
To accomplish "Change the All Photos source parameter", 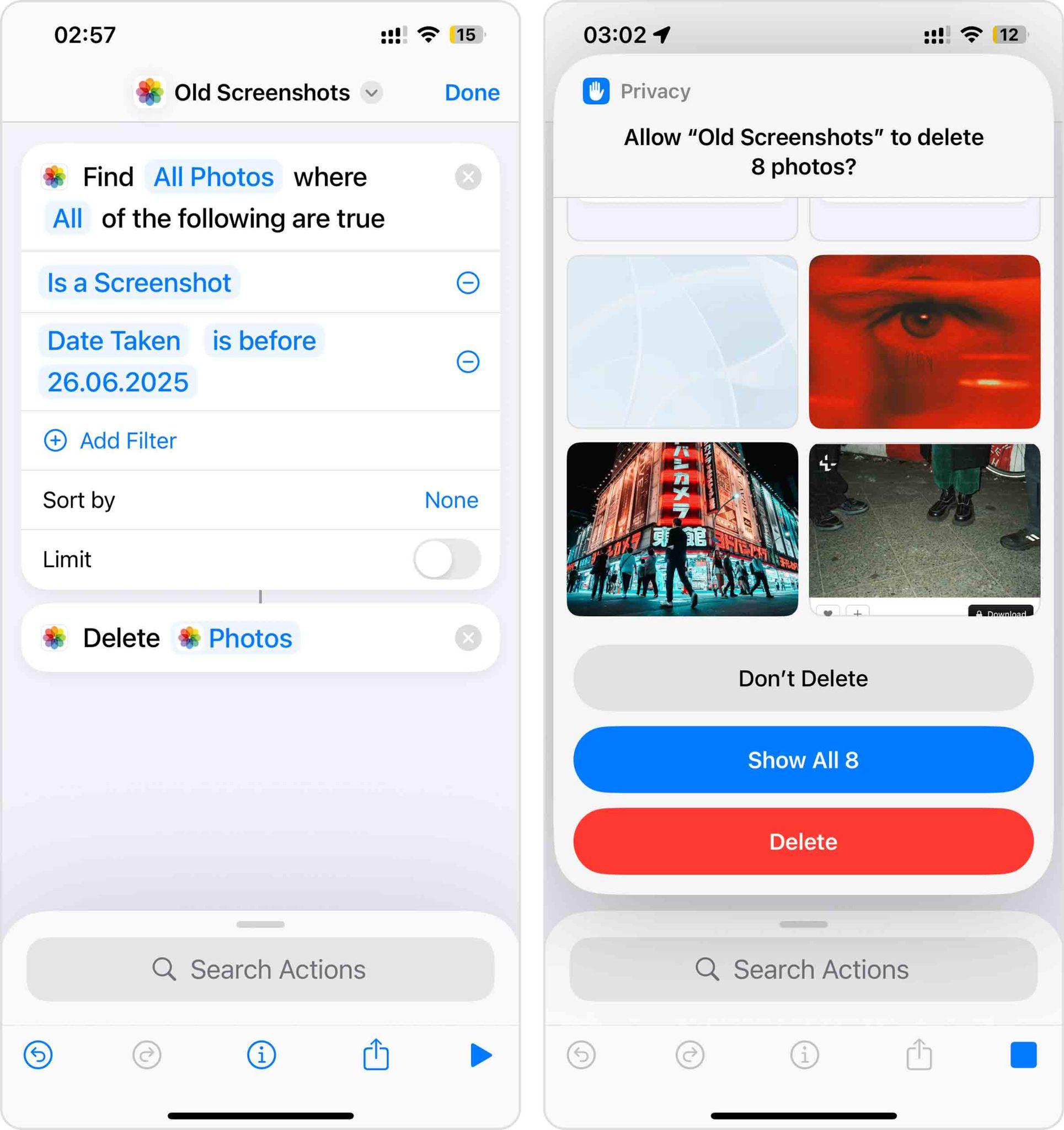I will pyautogui.click(x=213, y=177).
